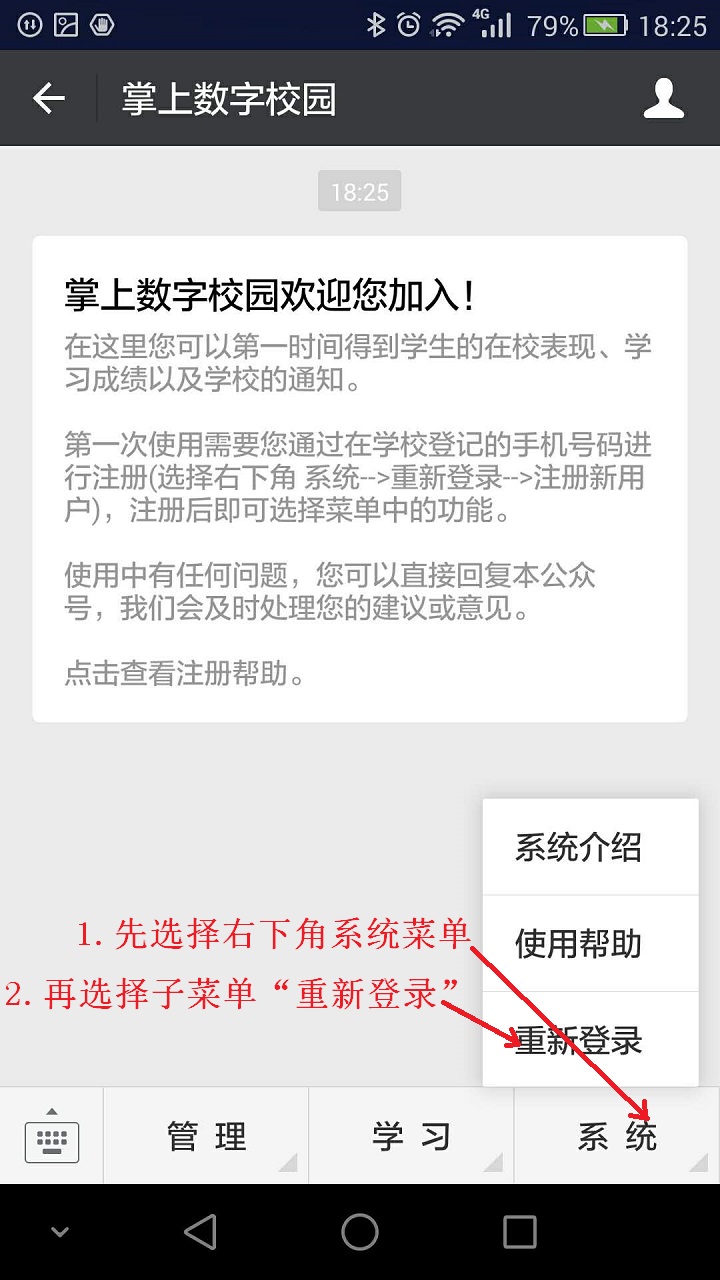Go back from 掌上数字校园 chat
The width and height of the screenshot is (720, 1280).
(x=48, y=99)
